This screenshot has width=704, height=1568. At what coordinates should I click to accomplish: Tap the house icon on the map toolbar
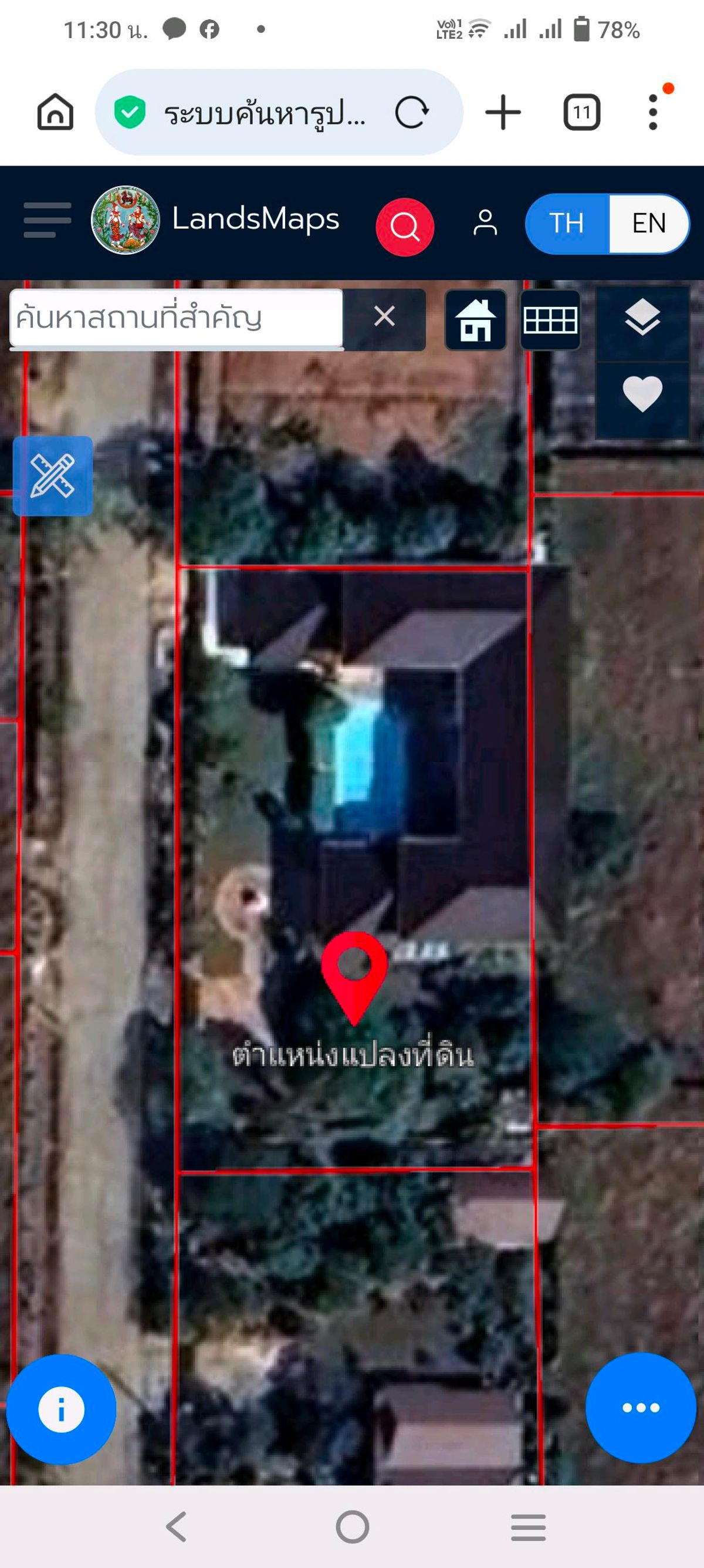click(476, 319)
